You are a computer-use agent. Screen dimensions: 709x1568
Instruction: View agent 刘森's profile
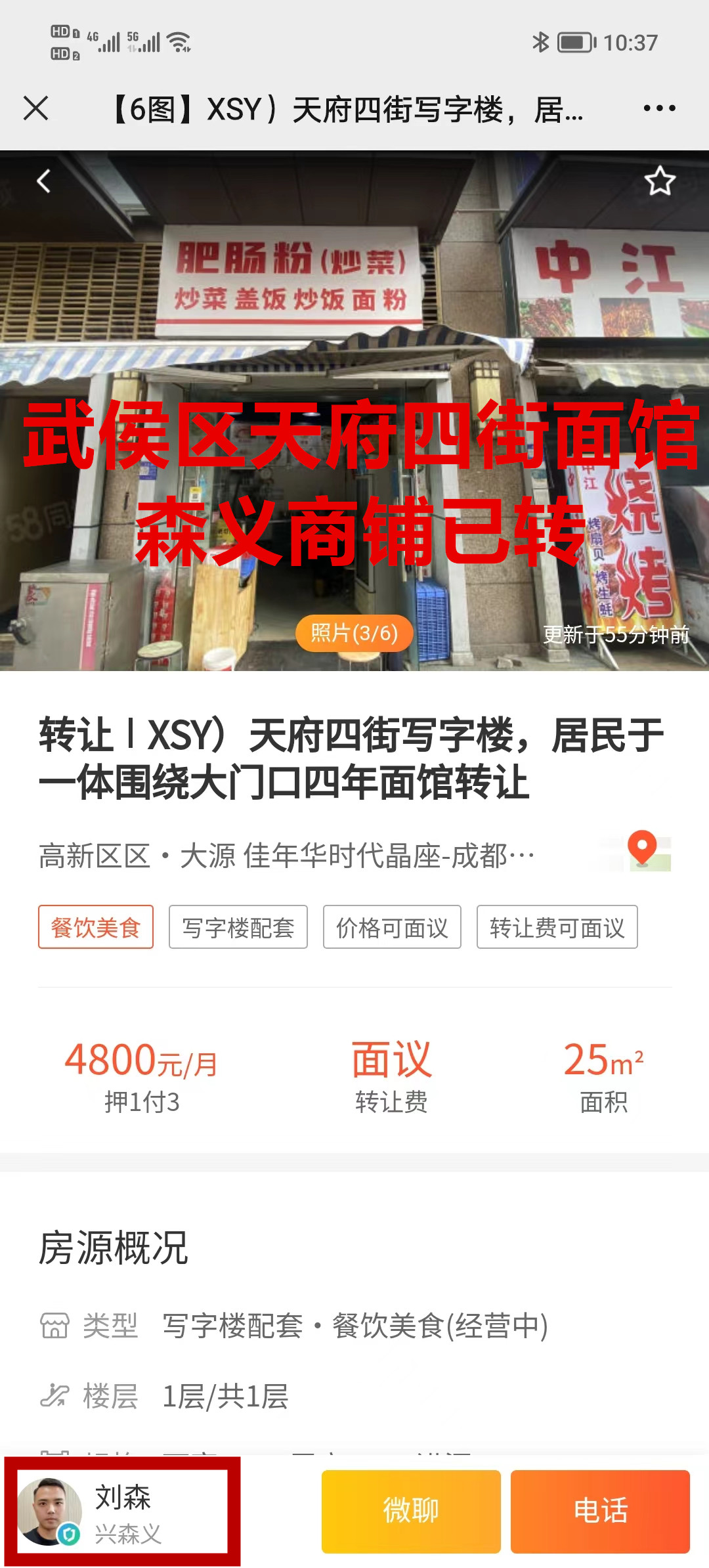[122, 1512]
